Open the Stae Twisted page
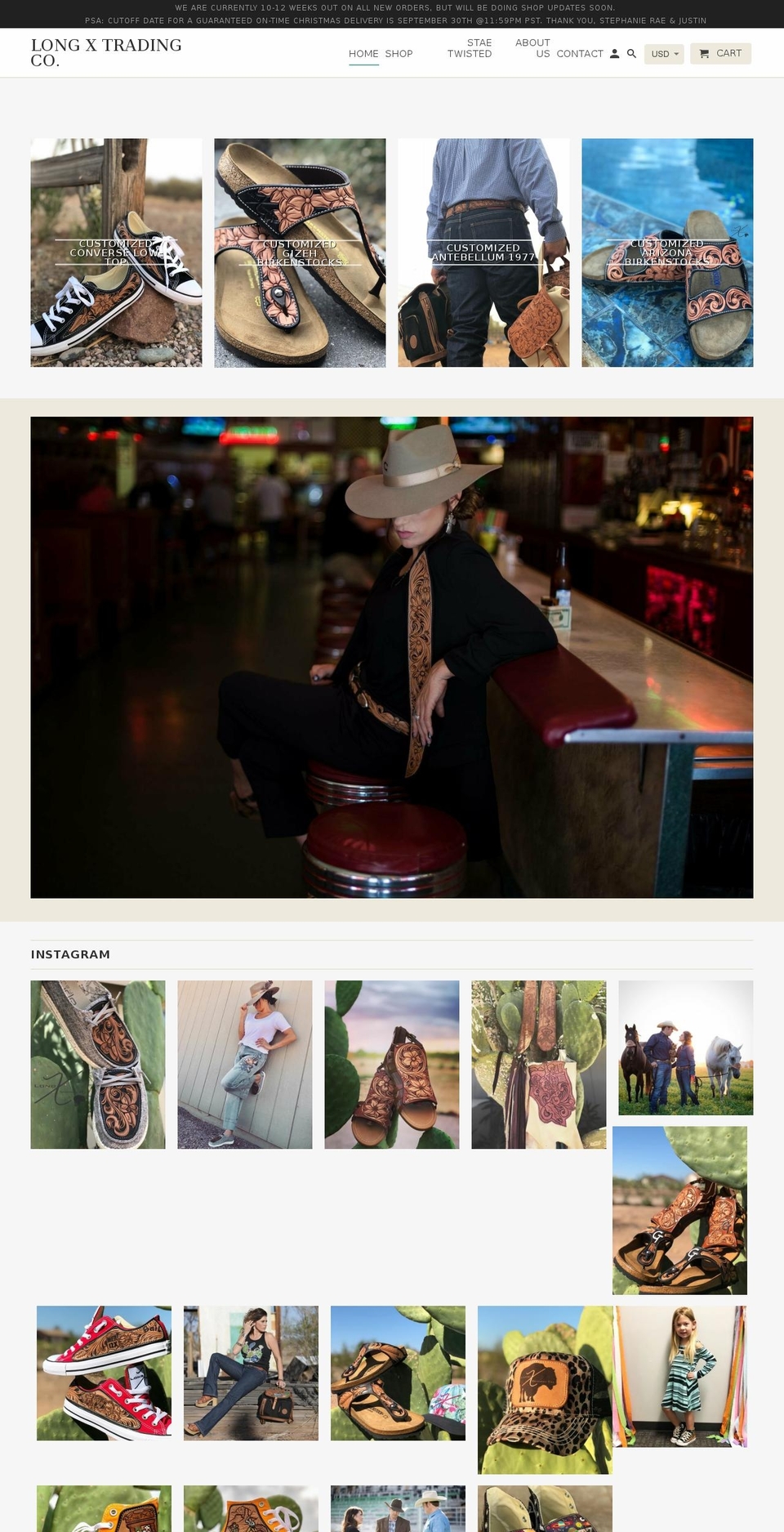784x1532 pixels. (470, 48)
